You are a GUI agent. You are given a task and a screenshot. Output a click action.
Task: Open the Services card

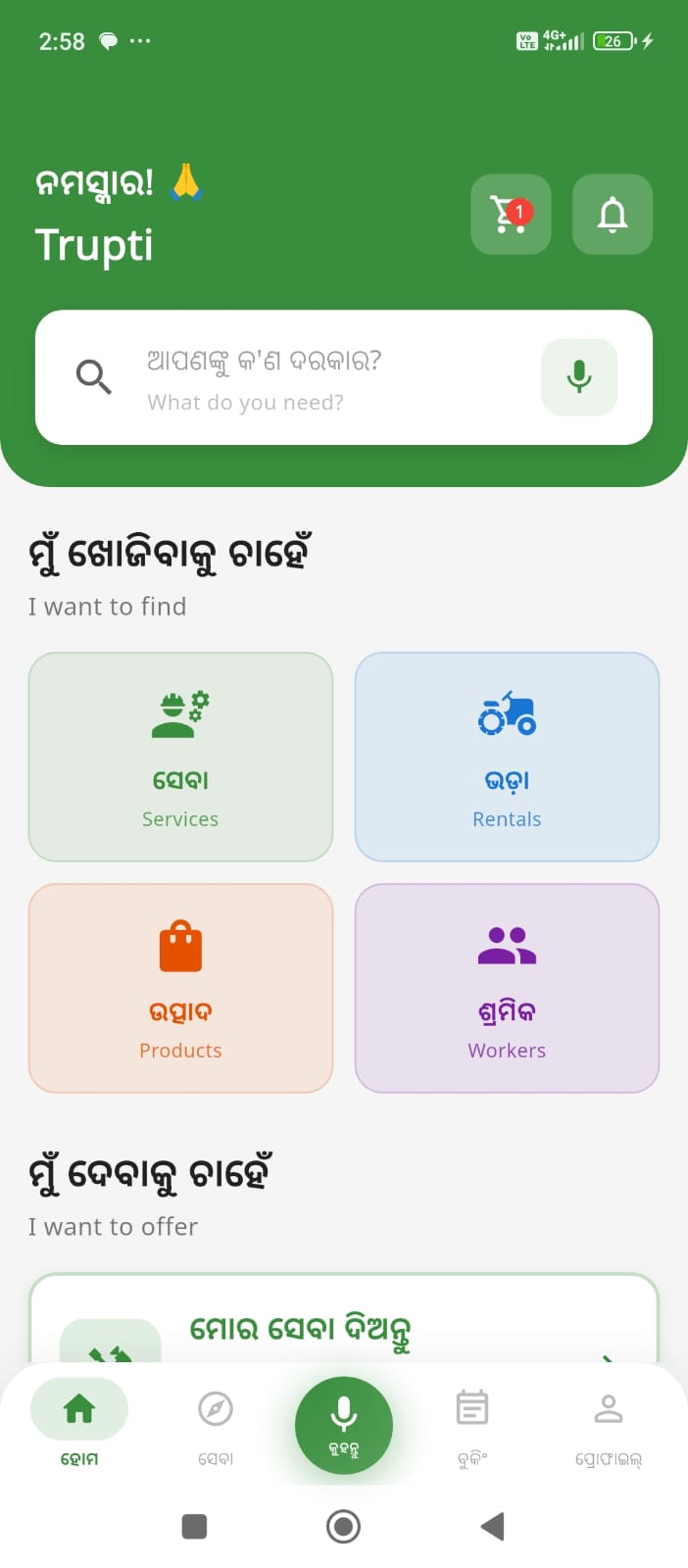click(x=180, y=757)
